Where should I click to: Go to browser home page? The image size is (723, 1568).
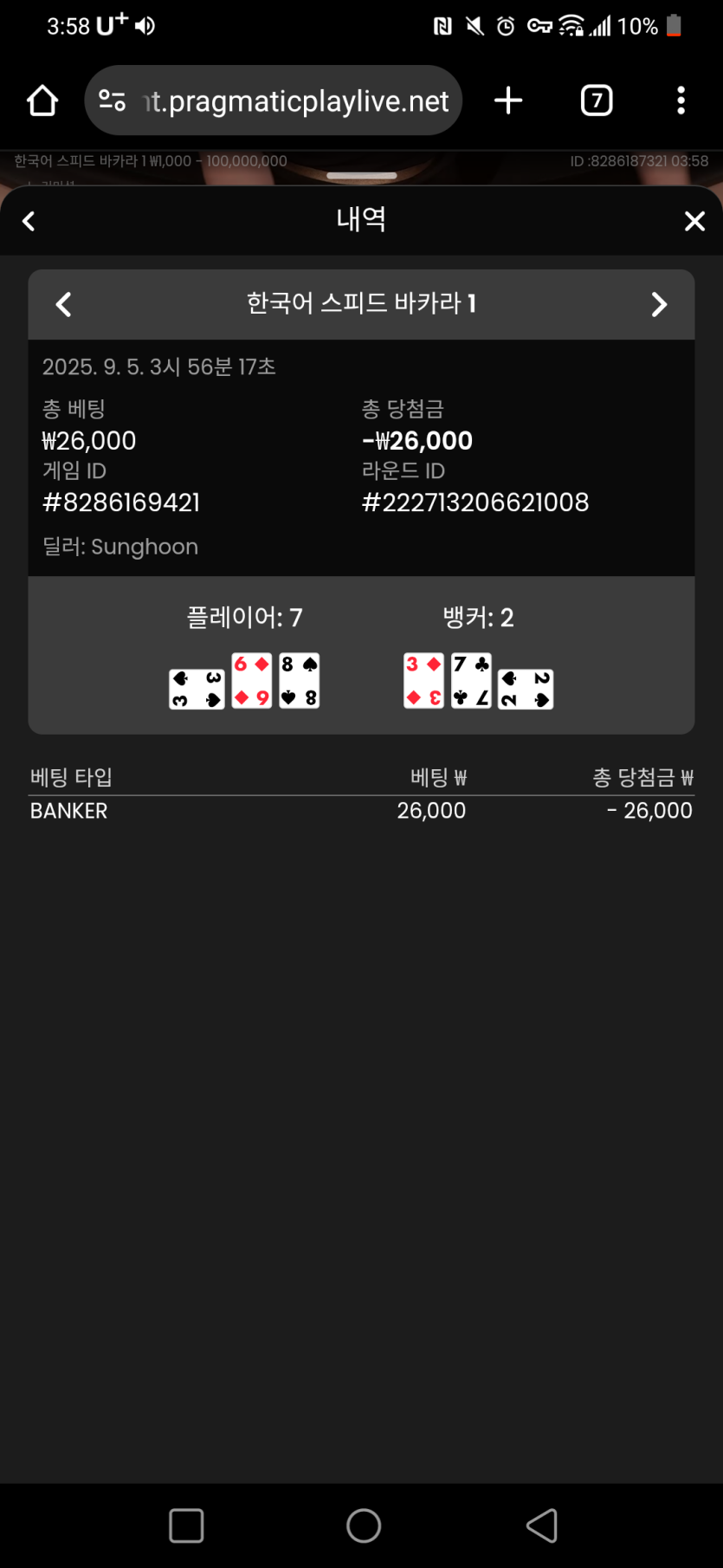[42, 100]
